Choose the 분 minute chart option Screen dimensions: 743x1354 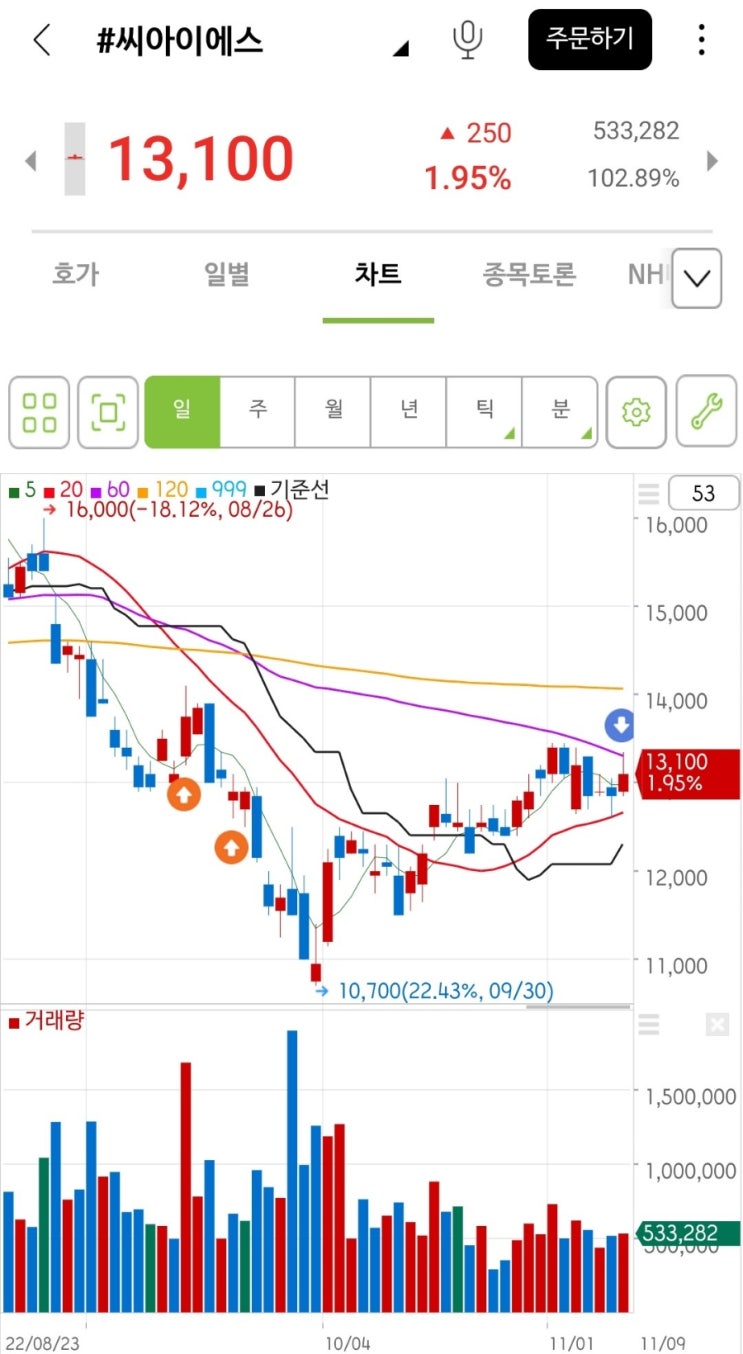[560, 411]
